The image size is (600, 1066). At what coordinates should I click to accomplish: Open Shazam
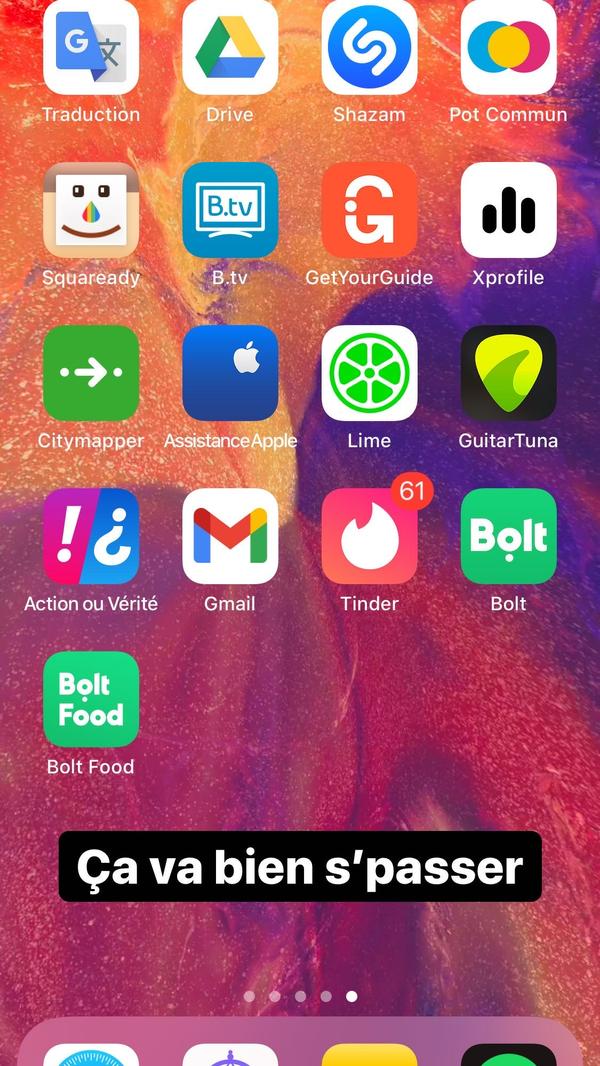point(369,48)
